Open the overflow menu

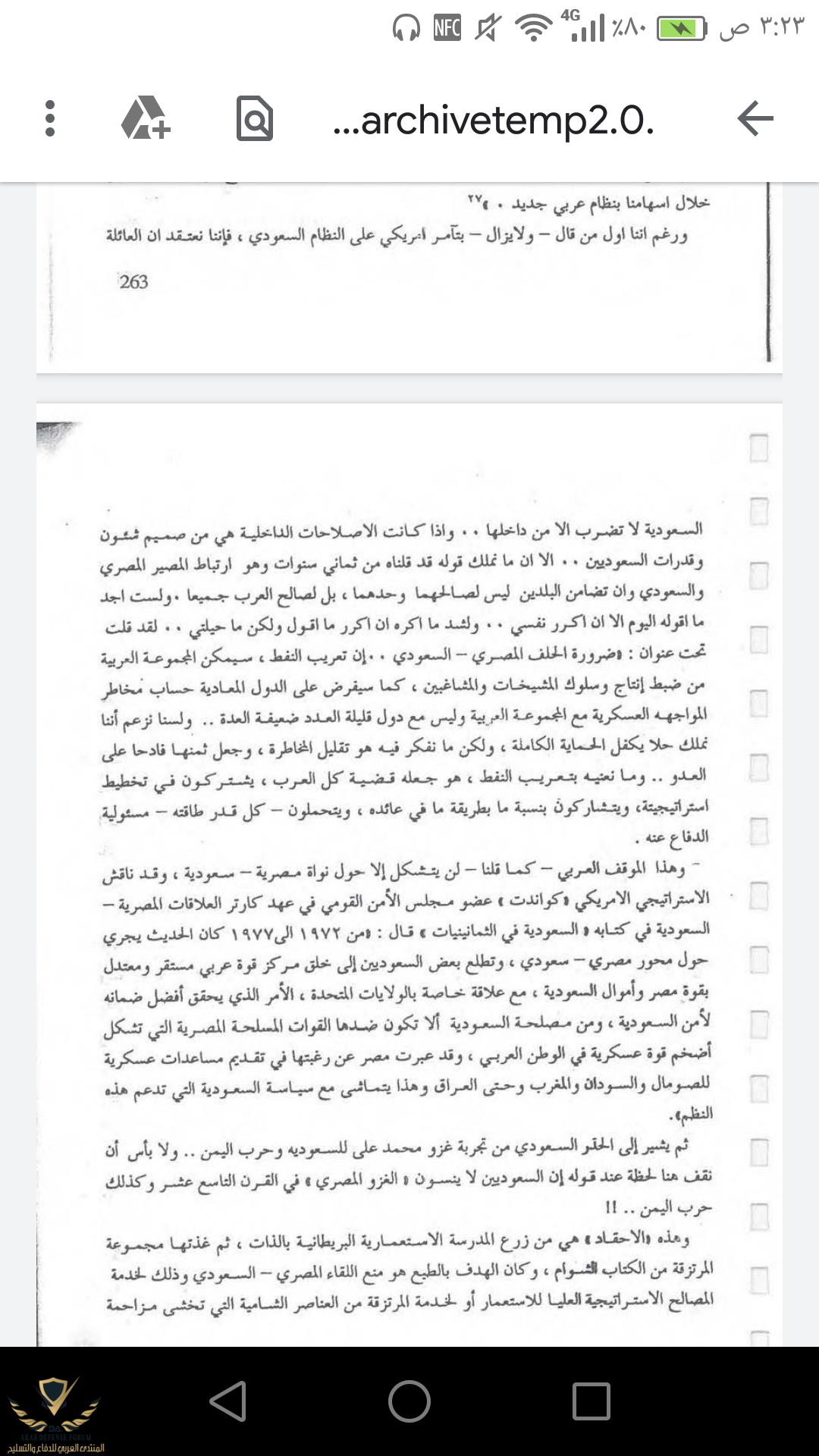[x=50, y=118]
